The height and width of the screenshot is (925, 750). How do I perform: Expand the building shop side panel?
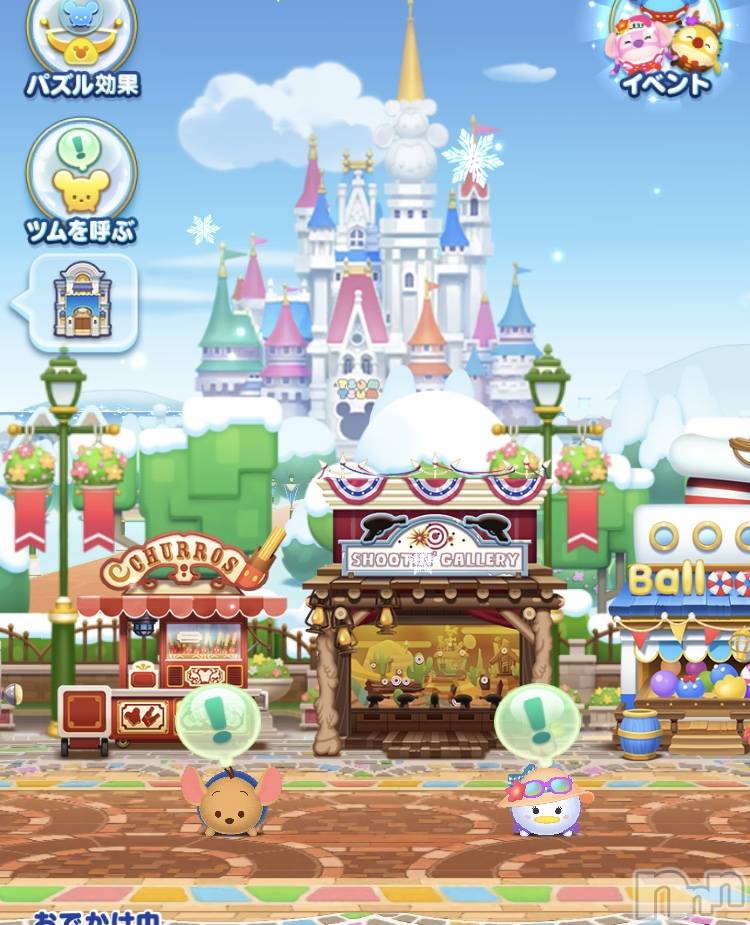[x=82, y=303]
